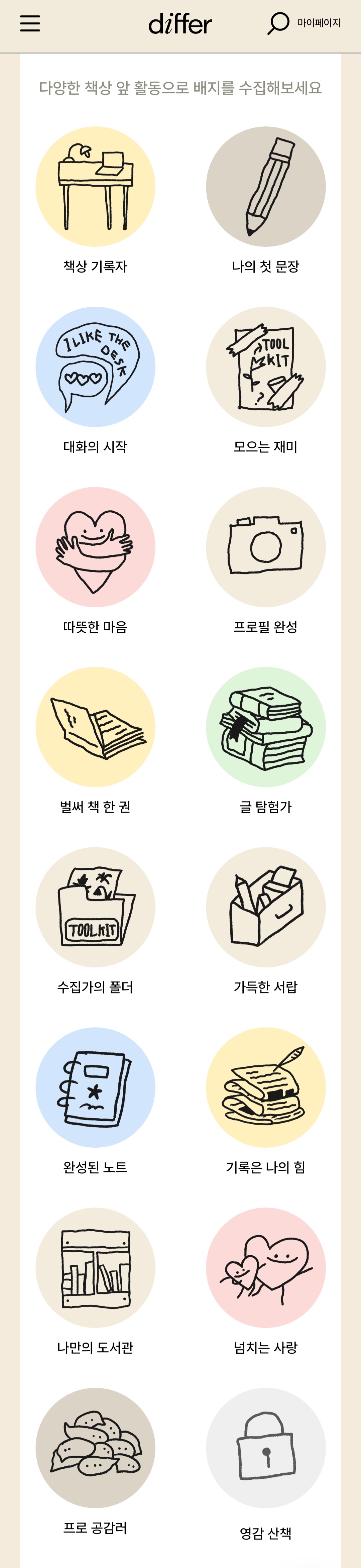Screen dimensions: 361x1568
Task: View the 대화의 시작 badge
Action: [x=96, y=367]
